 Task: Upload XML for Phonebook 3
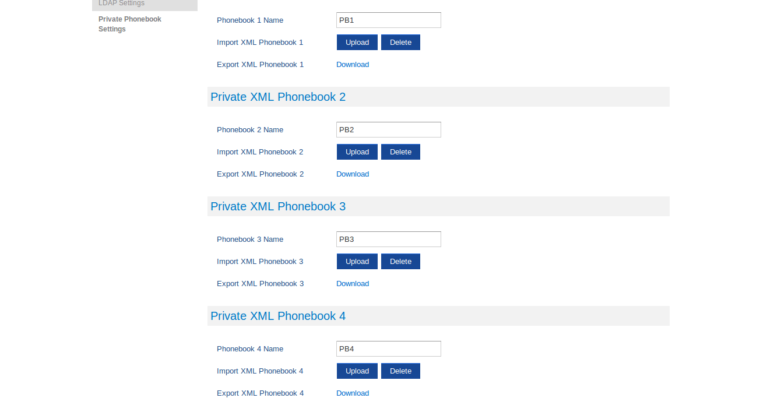point(357,261)
